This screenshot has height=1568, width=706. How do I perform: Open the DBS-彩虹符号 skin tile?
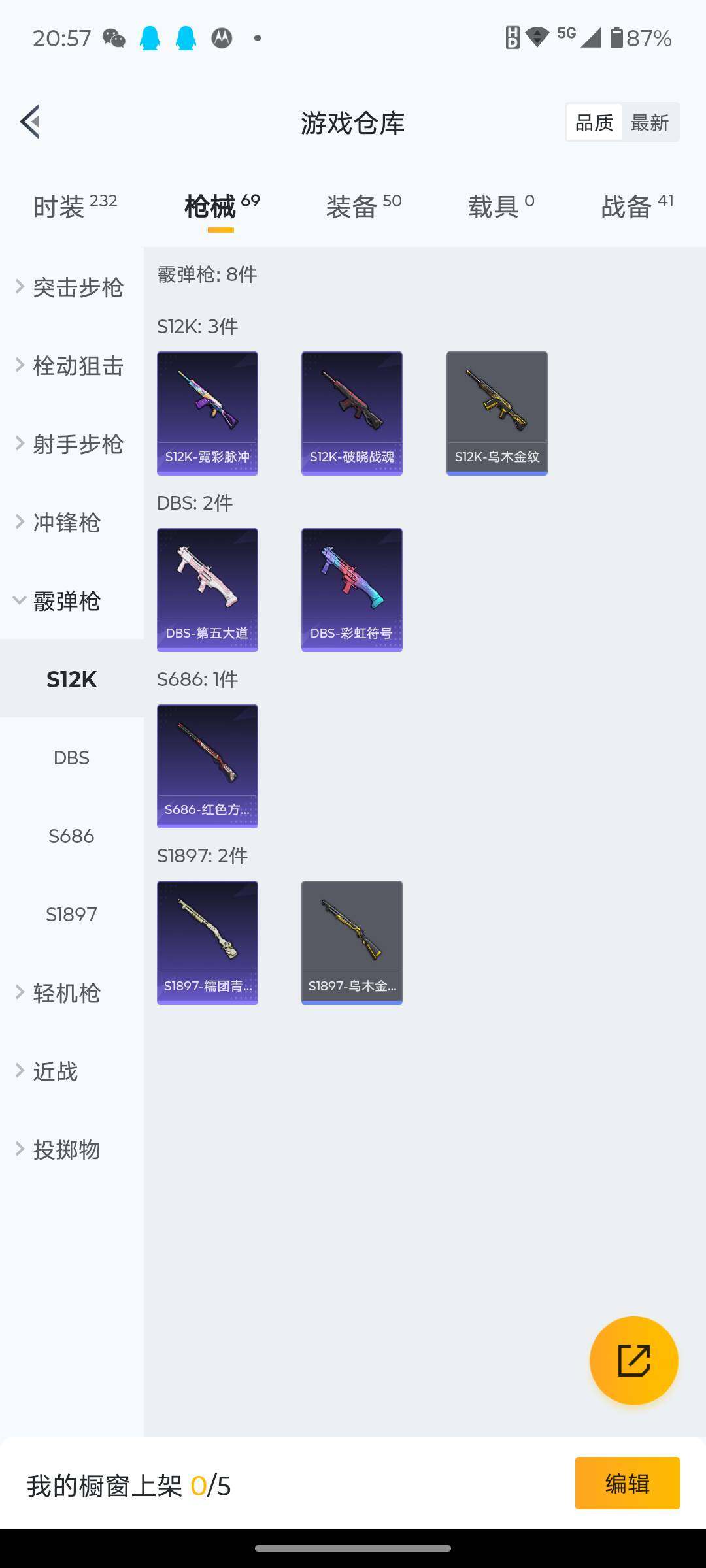[352, 589]
